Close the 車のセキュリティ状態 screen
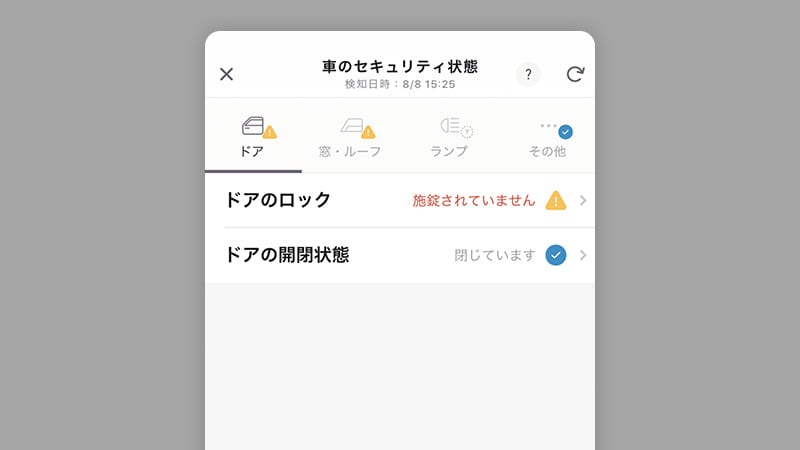 [227, 74]
